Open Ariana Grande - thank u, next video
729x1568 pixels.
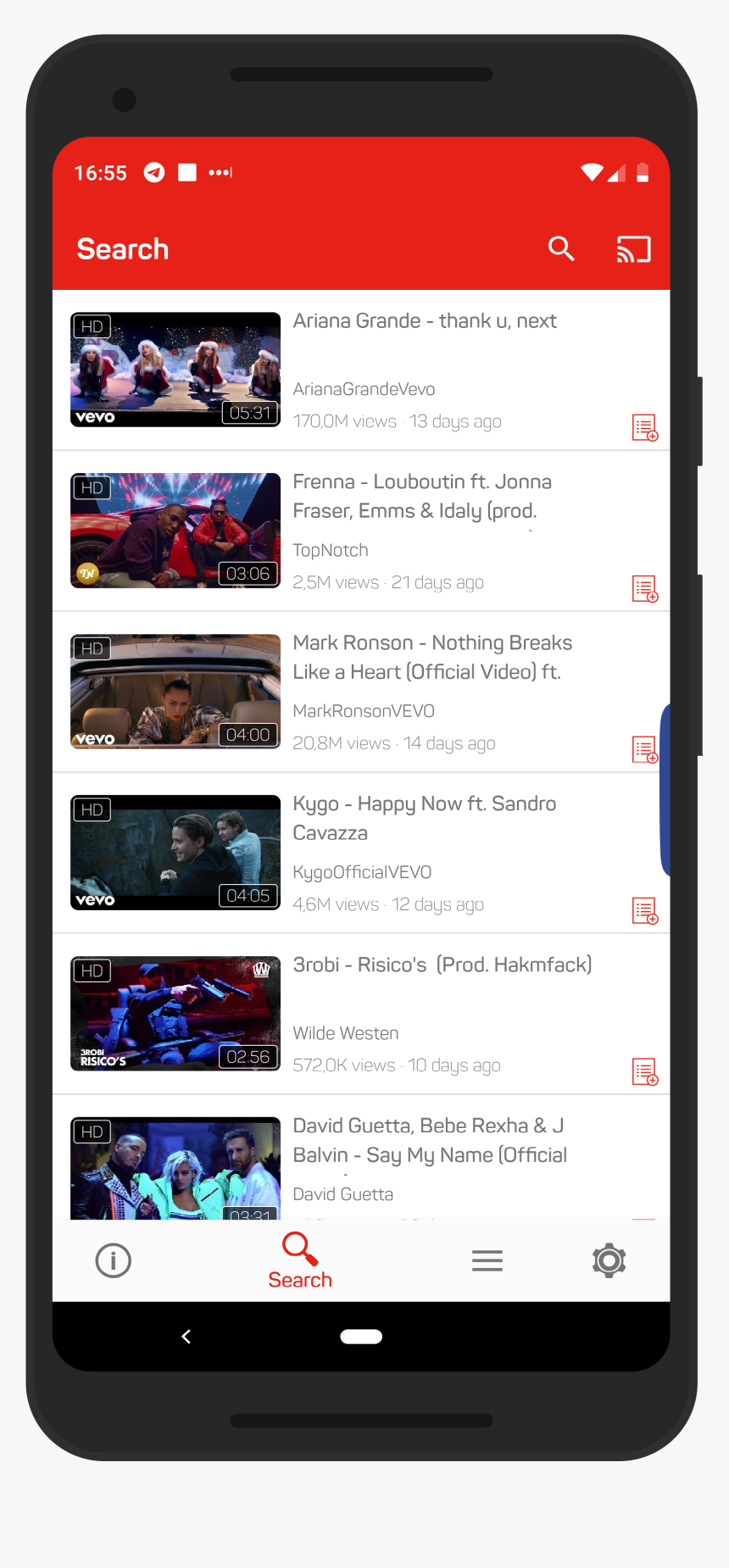coord(424,321)
